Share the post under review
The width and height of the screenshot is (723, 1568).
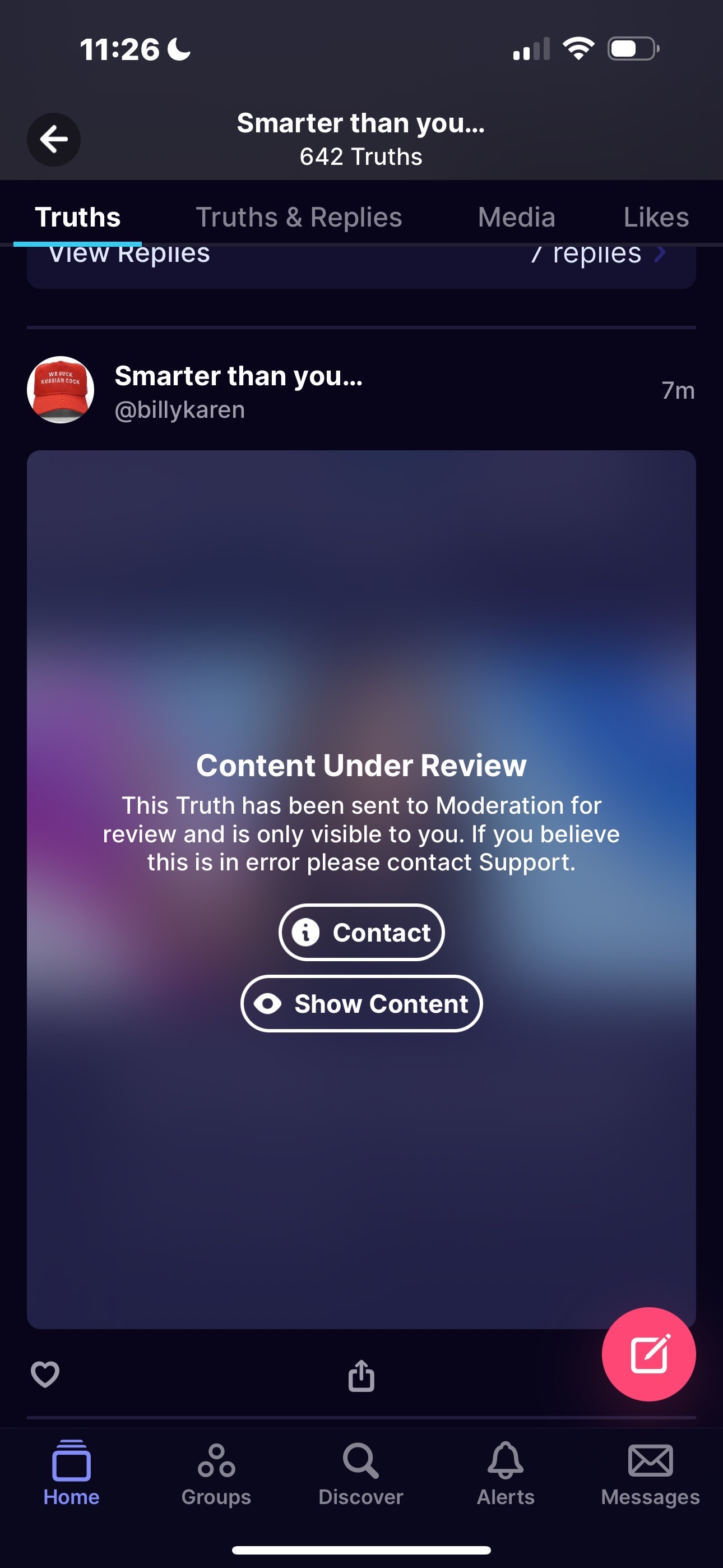tap(361, 1375)
